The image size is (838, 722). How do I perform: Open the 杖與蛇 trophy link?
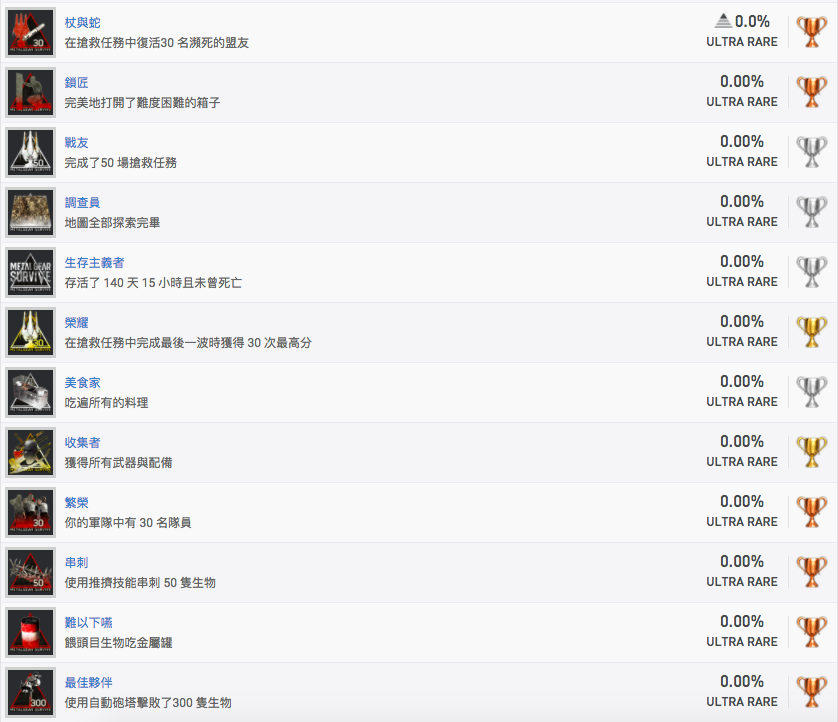pos(82,23)
